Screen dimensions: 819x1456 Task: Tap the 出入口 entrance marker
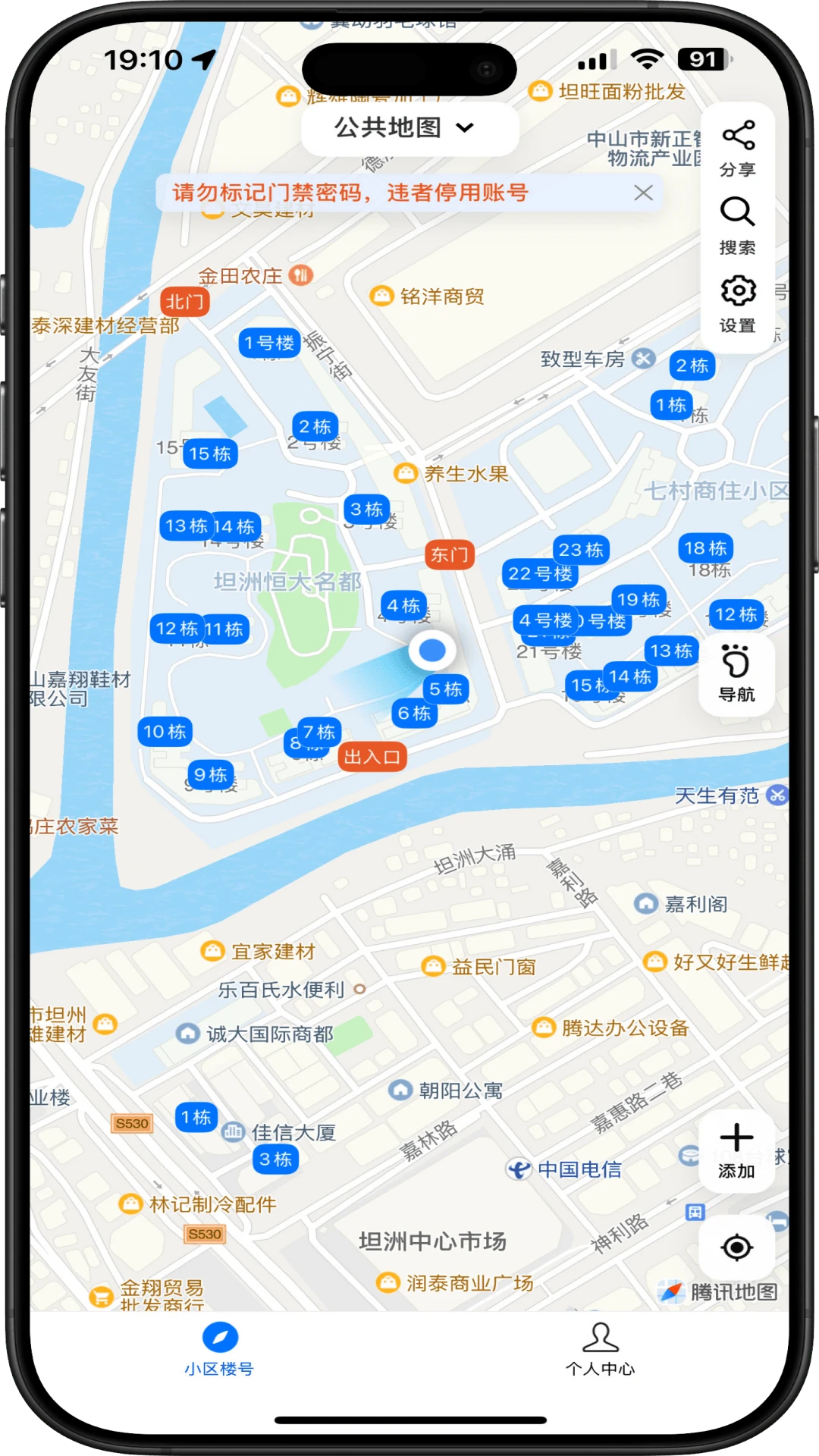click(x=372, y=757)
